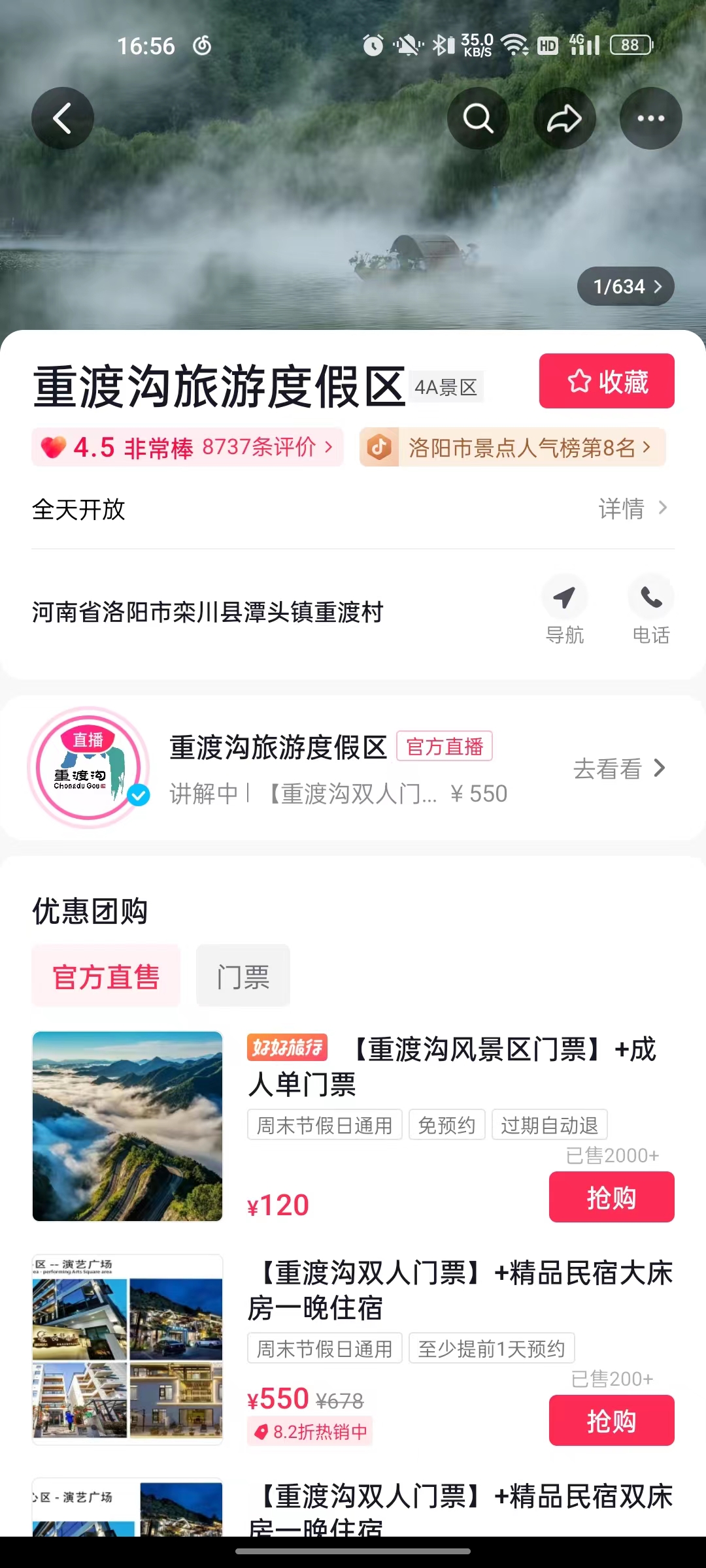Viewport: 706px width, 1568px height.
Task: Click the chevron next to 去看看
Action: click(x=660, y=769)
